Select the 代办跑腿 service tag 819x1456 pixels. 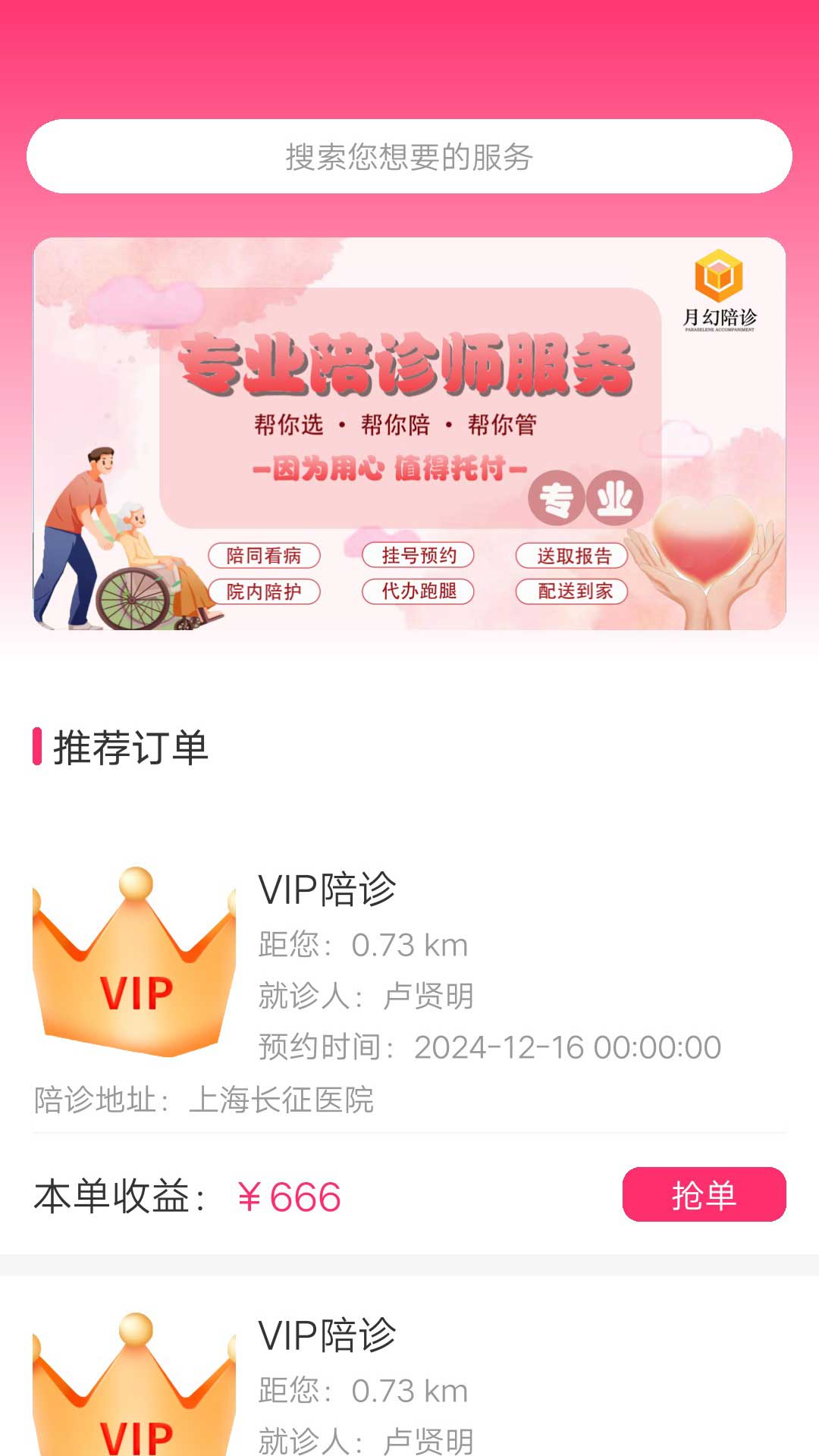point(418,592)
